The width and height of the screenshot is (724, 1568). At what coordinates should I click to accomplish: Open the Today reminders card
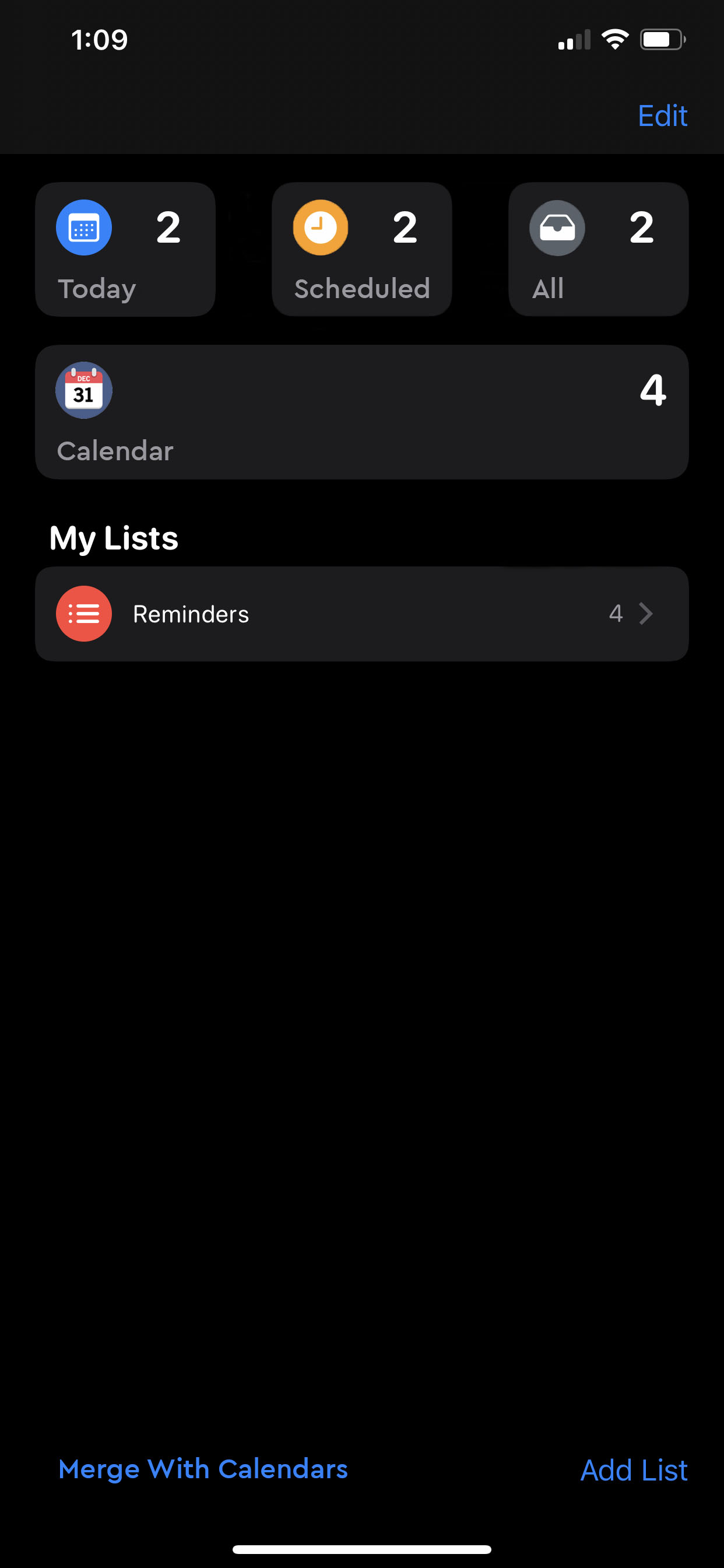[x=125, y=250]
